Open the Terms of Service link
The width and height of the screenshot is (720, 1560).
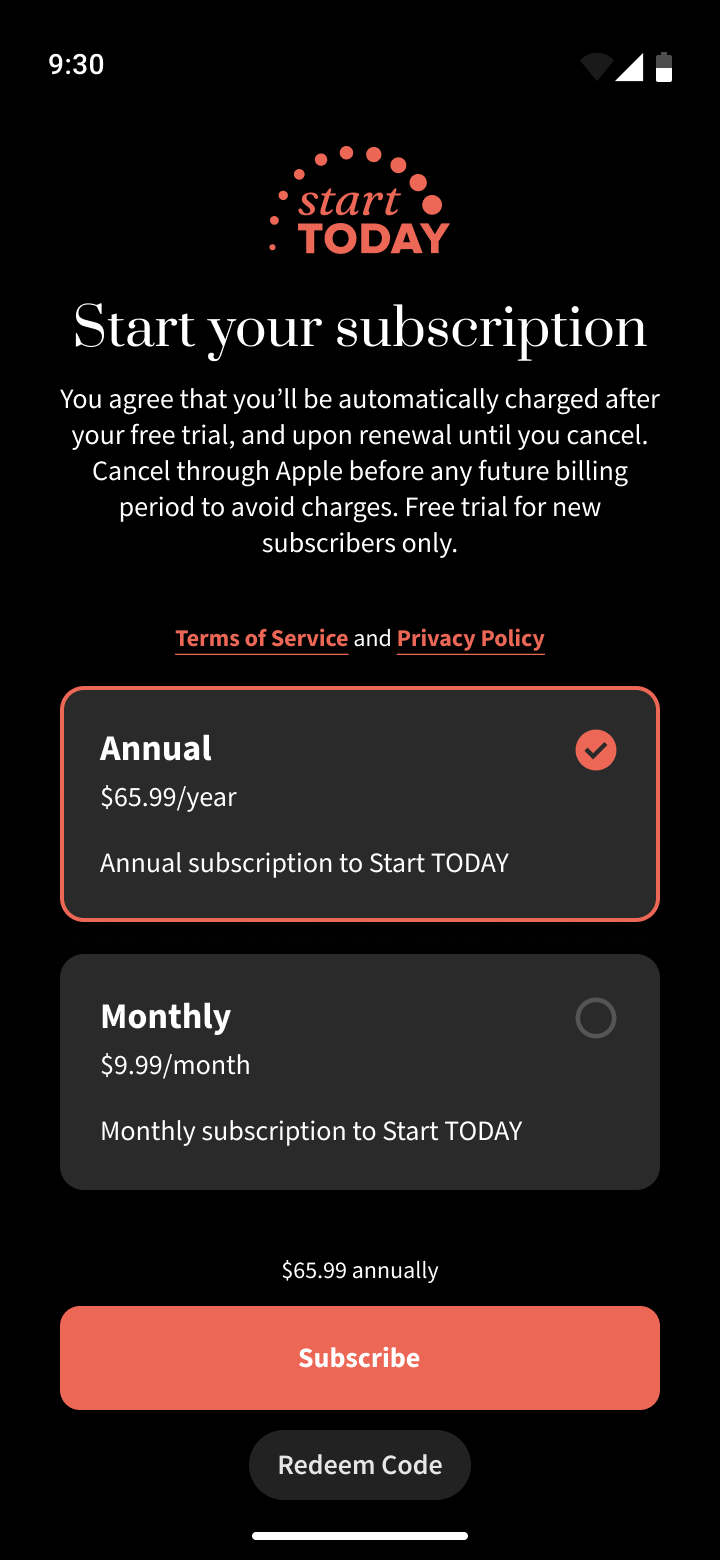pos(261,639)
